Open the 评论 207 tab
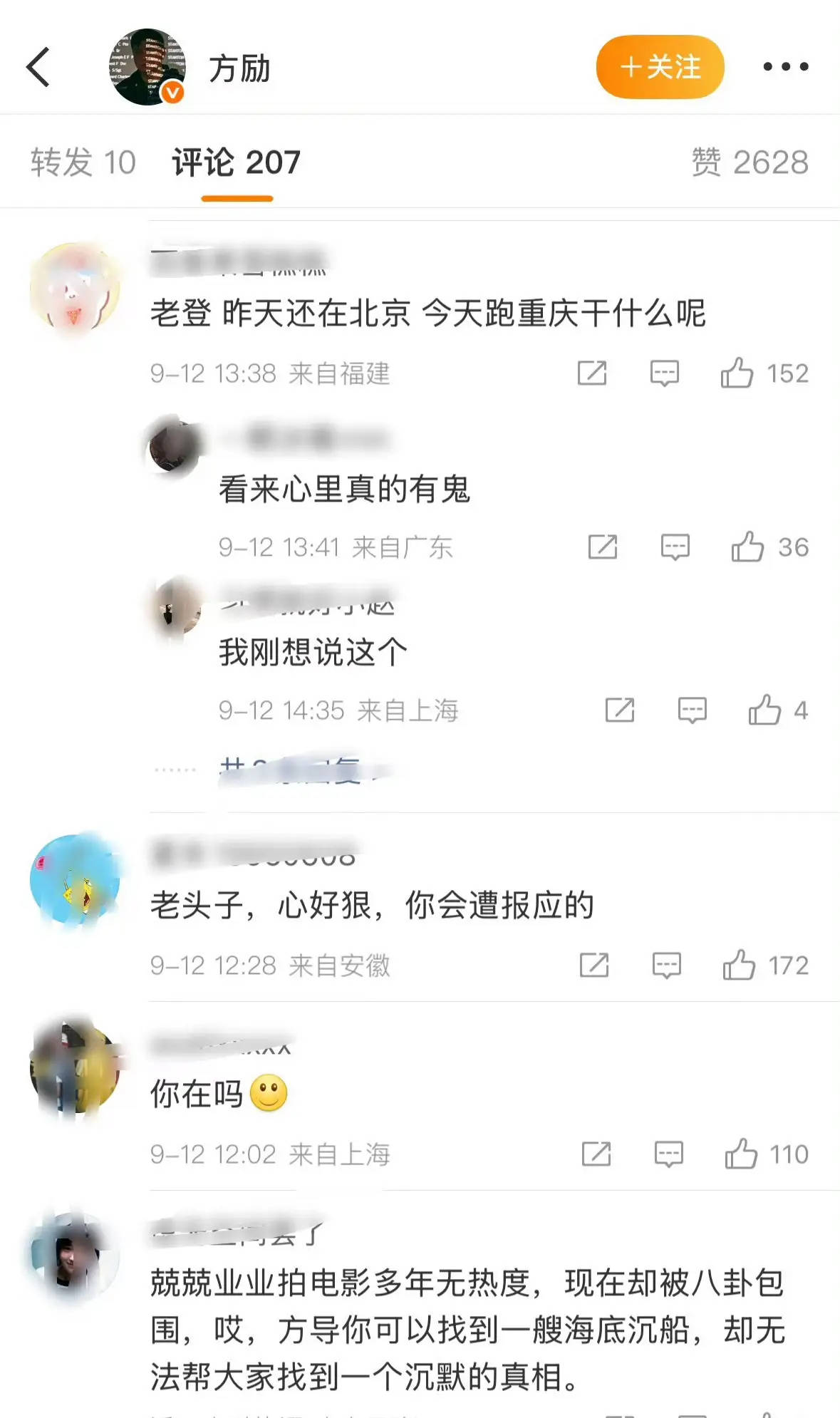This screenshot has width=840, height=1418. pyautogui.click(x=235, y=162)
